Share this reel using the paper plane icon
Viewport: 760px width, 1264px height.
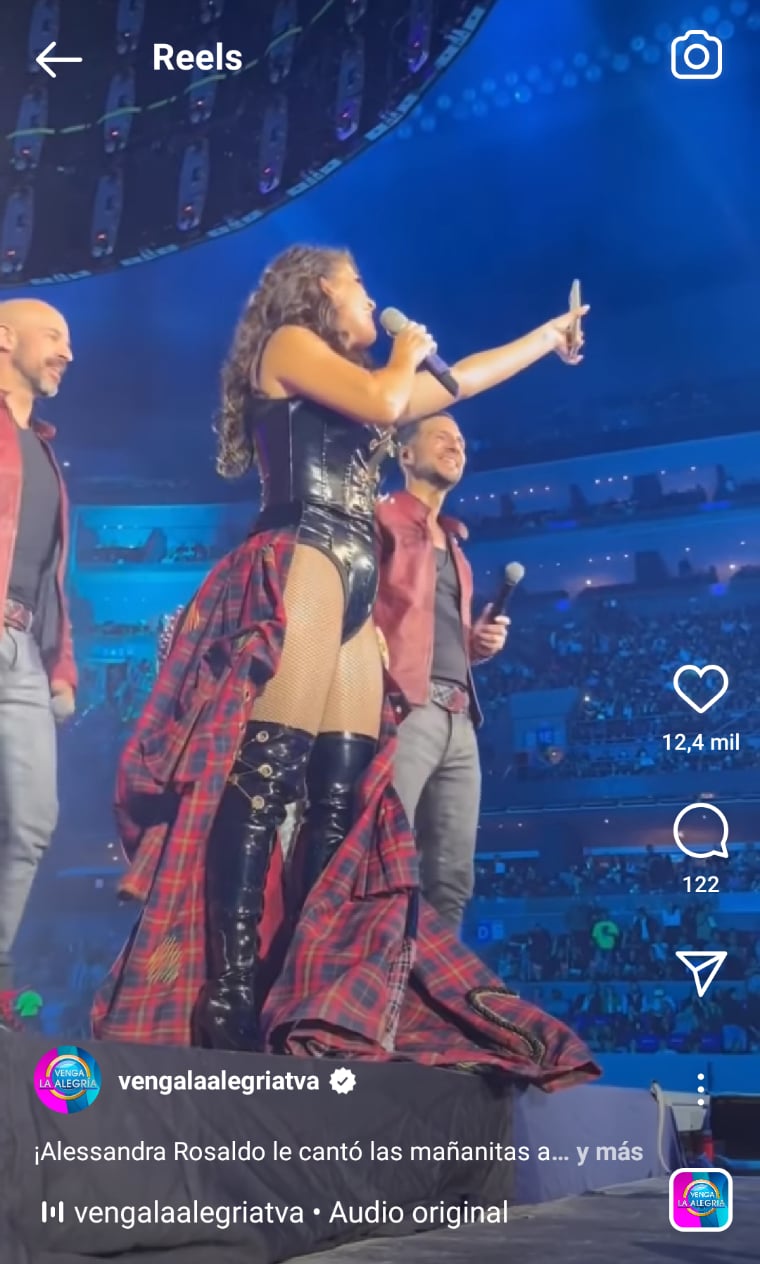pos(701,972)
